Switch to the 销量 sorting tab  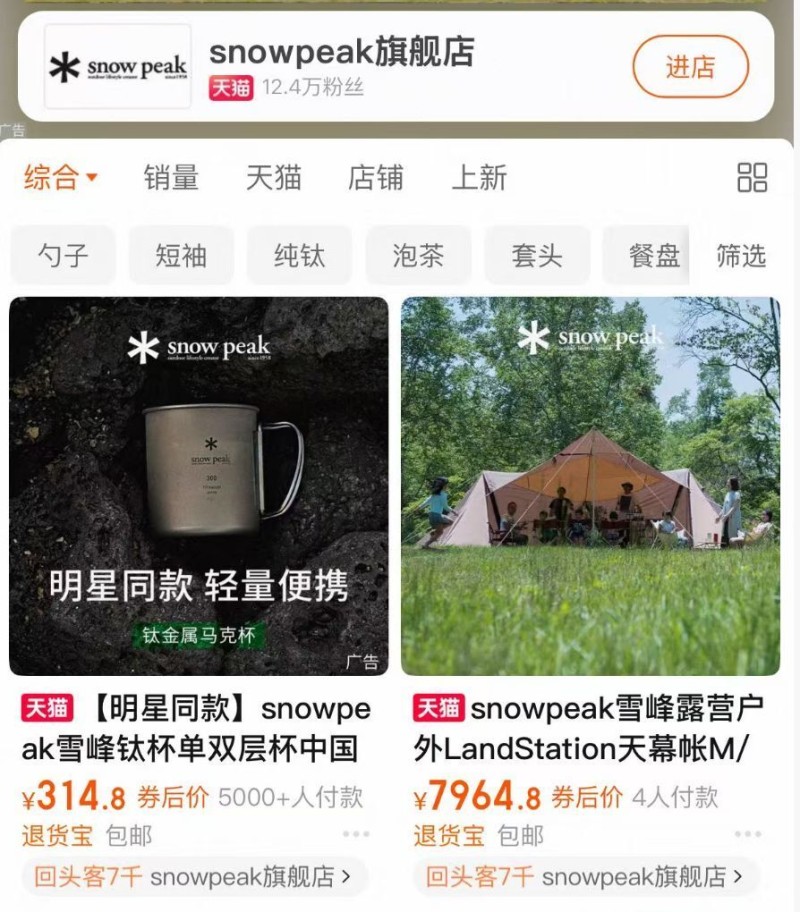tap(174, 177)
